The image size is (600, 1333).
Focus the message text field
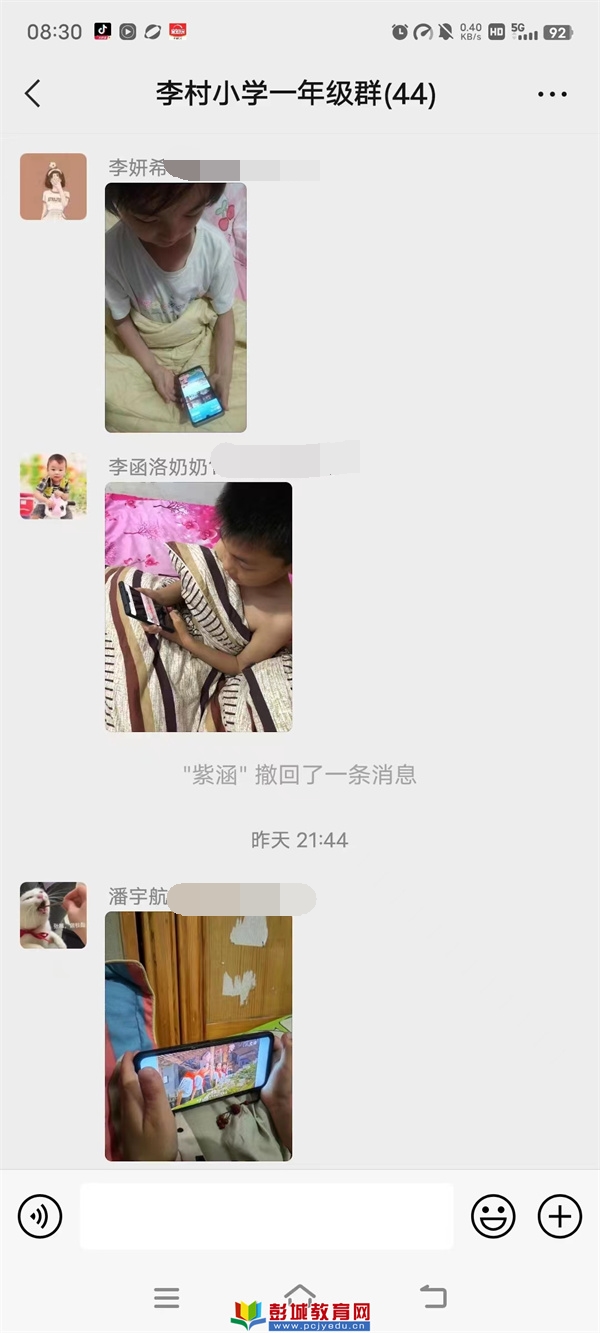click(266, 1217)
